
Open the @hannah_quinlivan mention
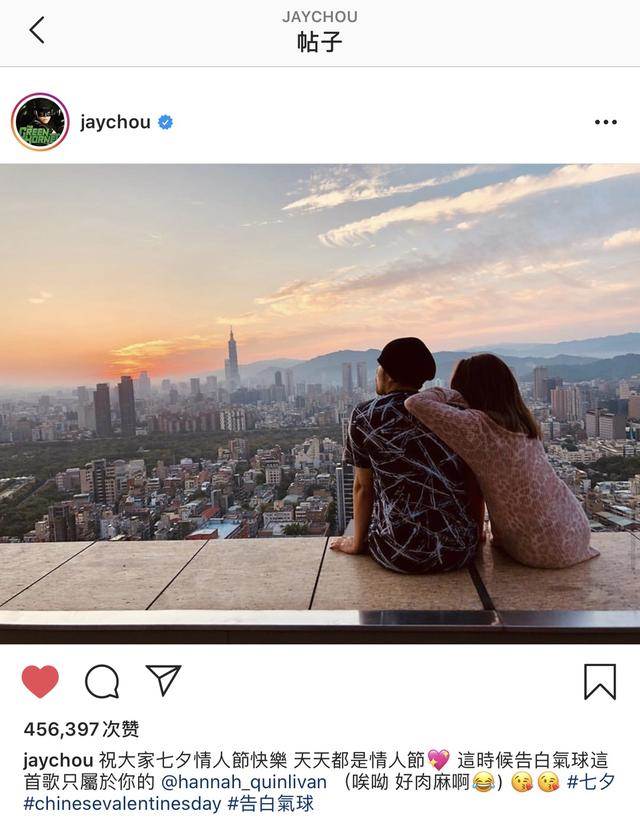tap(244, 781)
